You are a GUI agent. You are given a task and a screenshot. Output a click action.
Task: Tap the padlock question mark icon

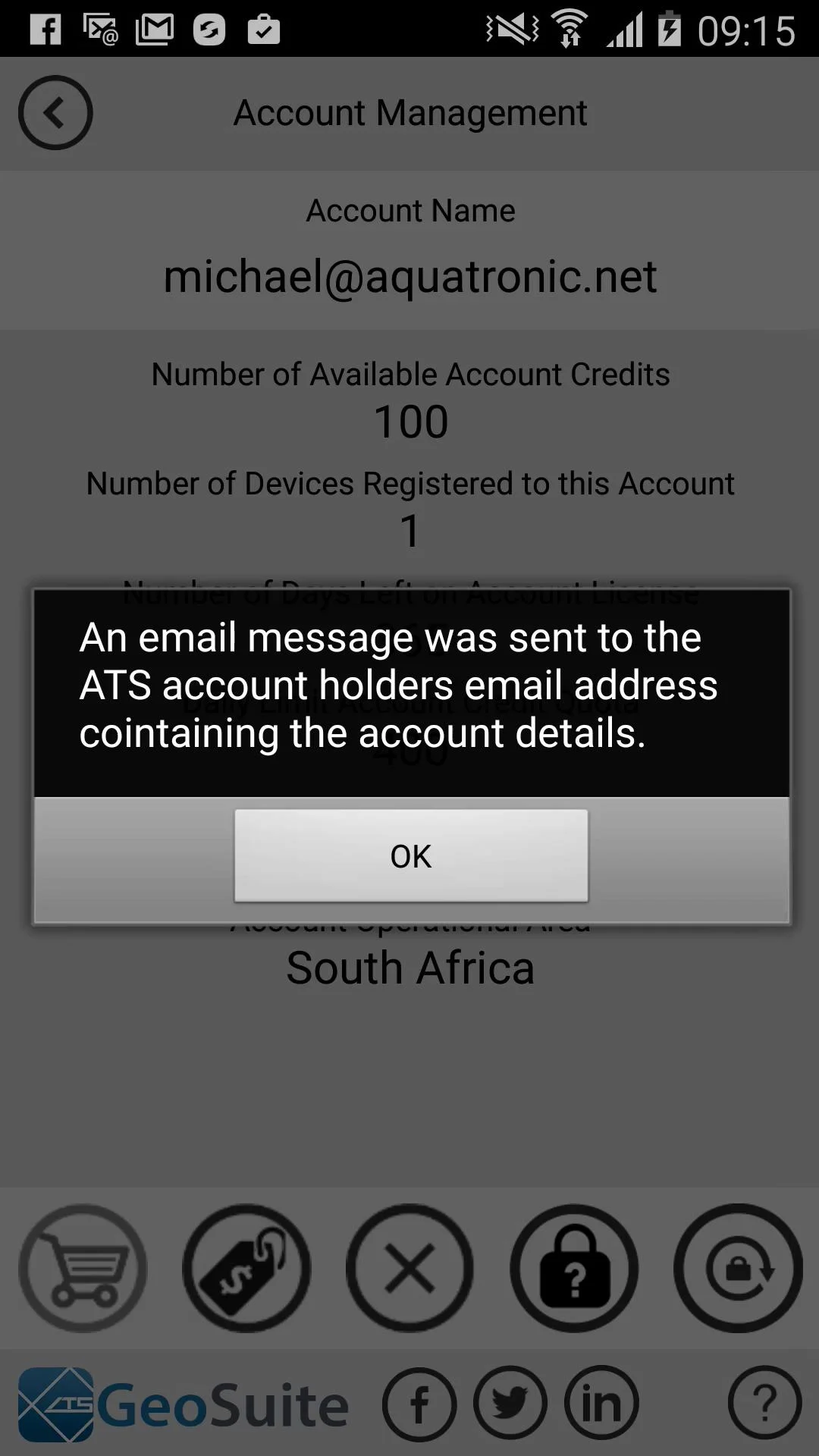(x=574, y=1268)
